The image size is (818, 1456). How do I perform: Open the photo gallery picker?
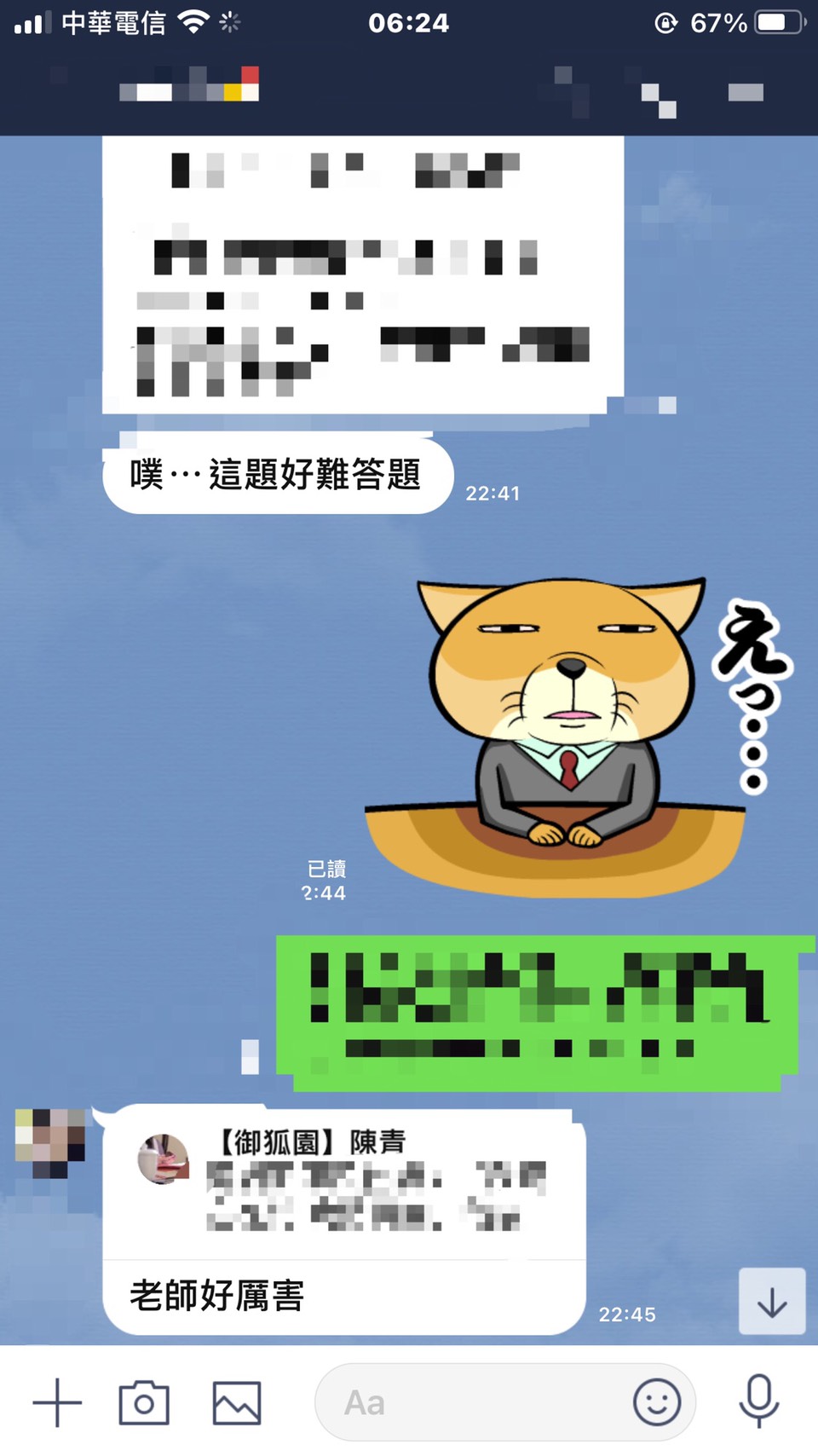point(236,1402)
